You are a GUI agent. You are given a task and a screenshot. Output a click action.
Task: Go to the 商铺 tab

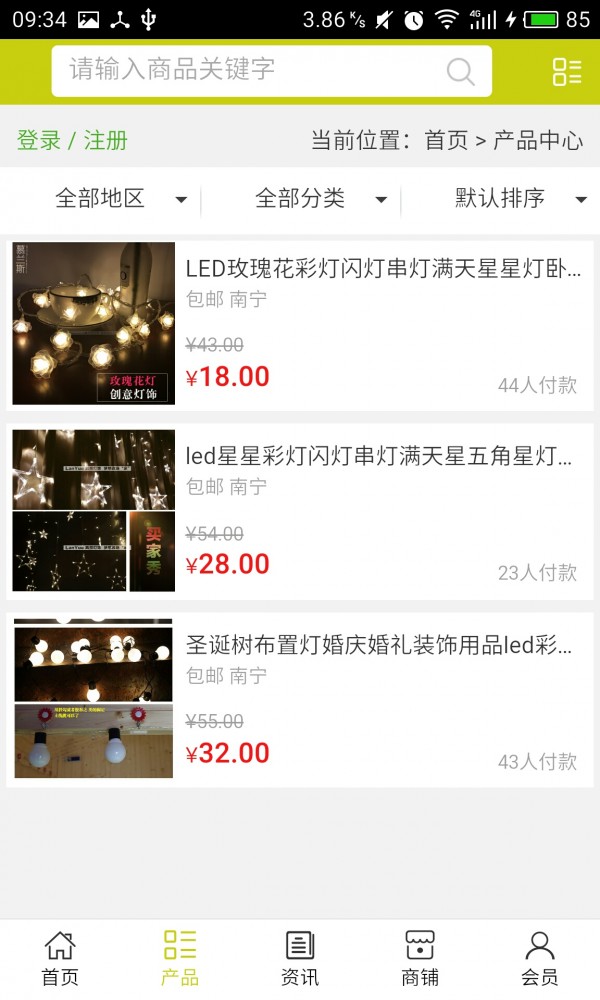(420, 958)
